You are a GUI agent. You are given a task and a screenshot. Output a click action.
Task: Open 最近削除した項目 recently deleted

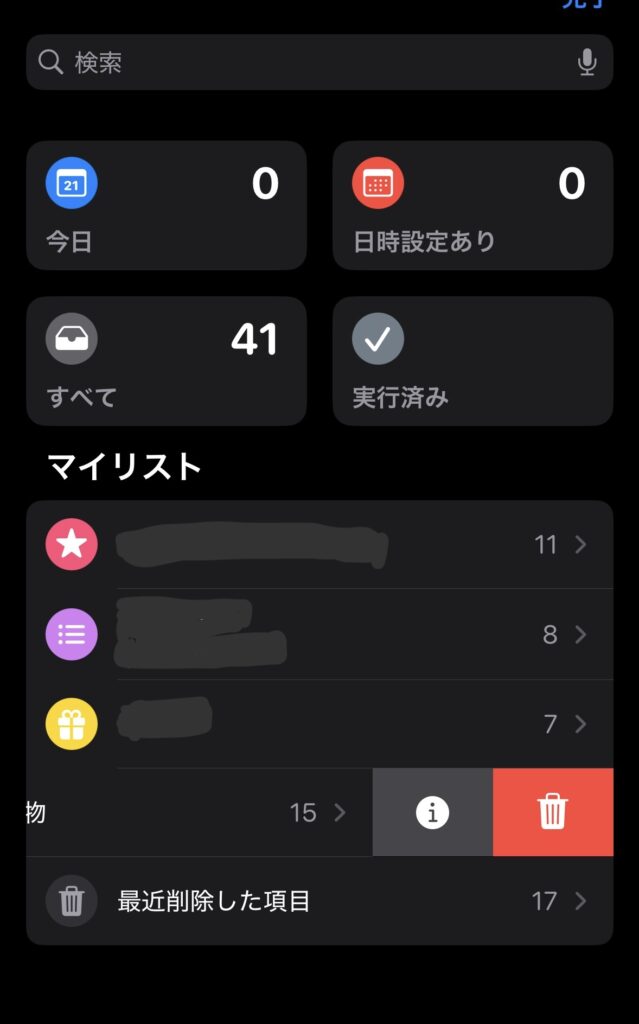tap(320, 901)
